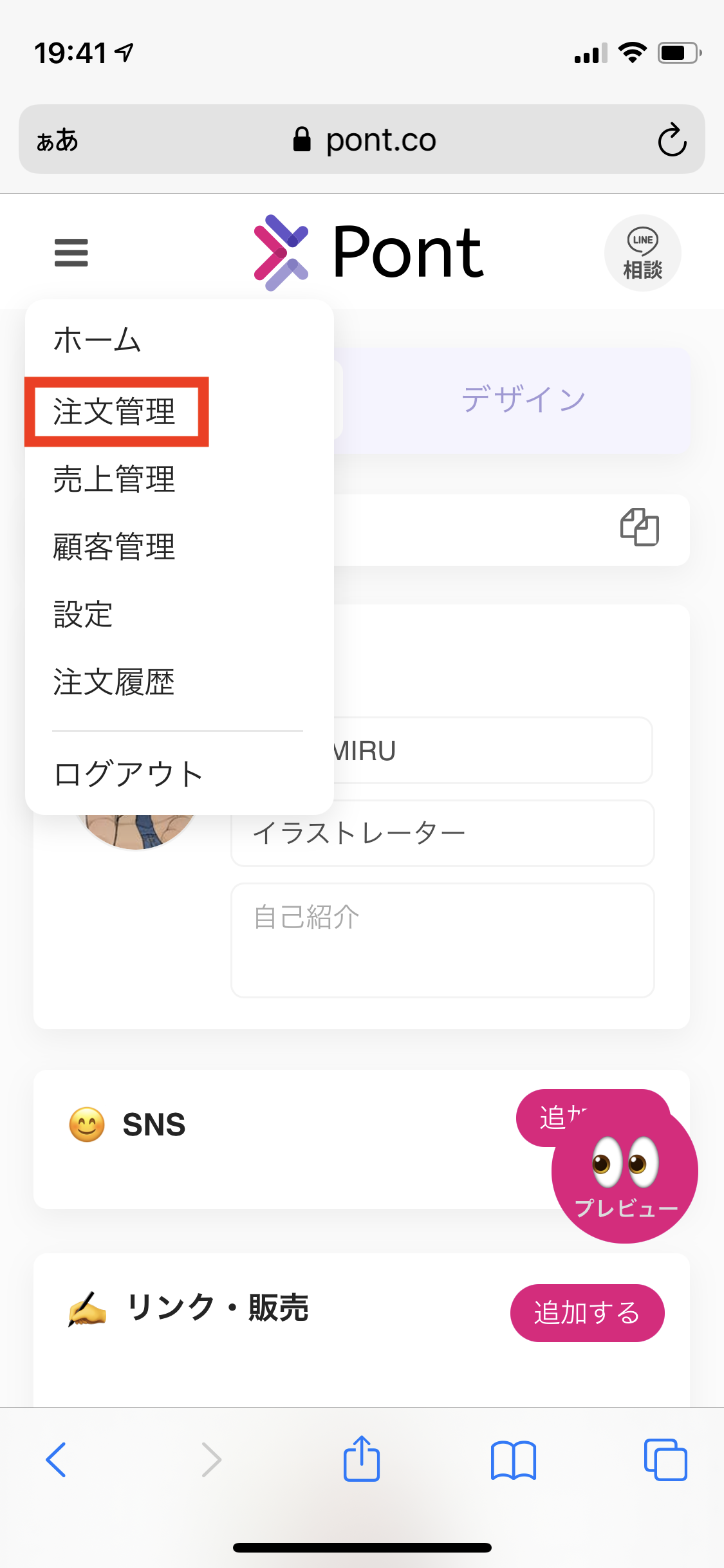Edit the イラストレーター title field
Viewport: 724px width, 1568px height.
click(x=443, y=834)
